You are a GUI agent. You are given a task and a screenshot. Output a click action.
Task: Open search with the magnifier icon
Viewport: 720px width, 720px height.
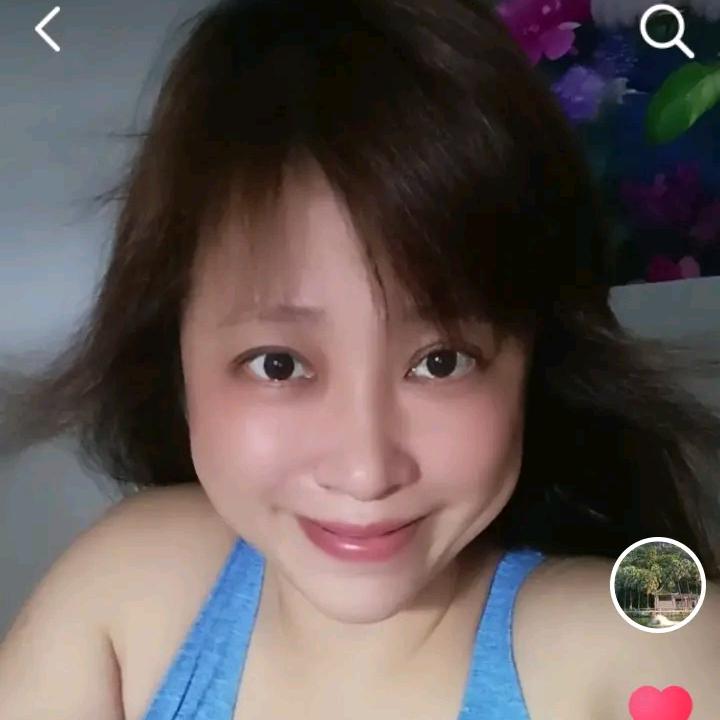click(x=666, y=31)
